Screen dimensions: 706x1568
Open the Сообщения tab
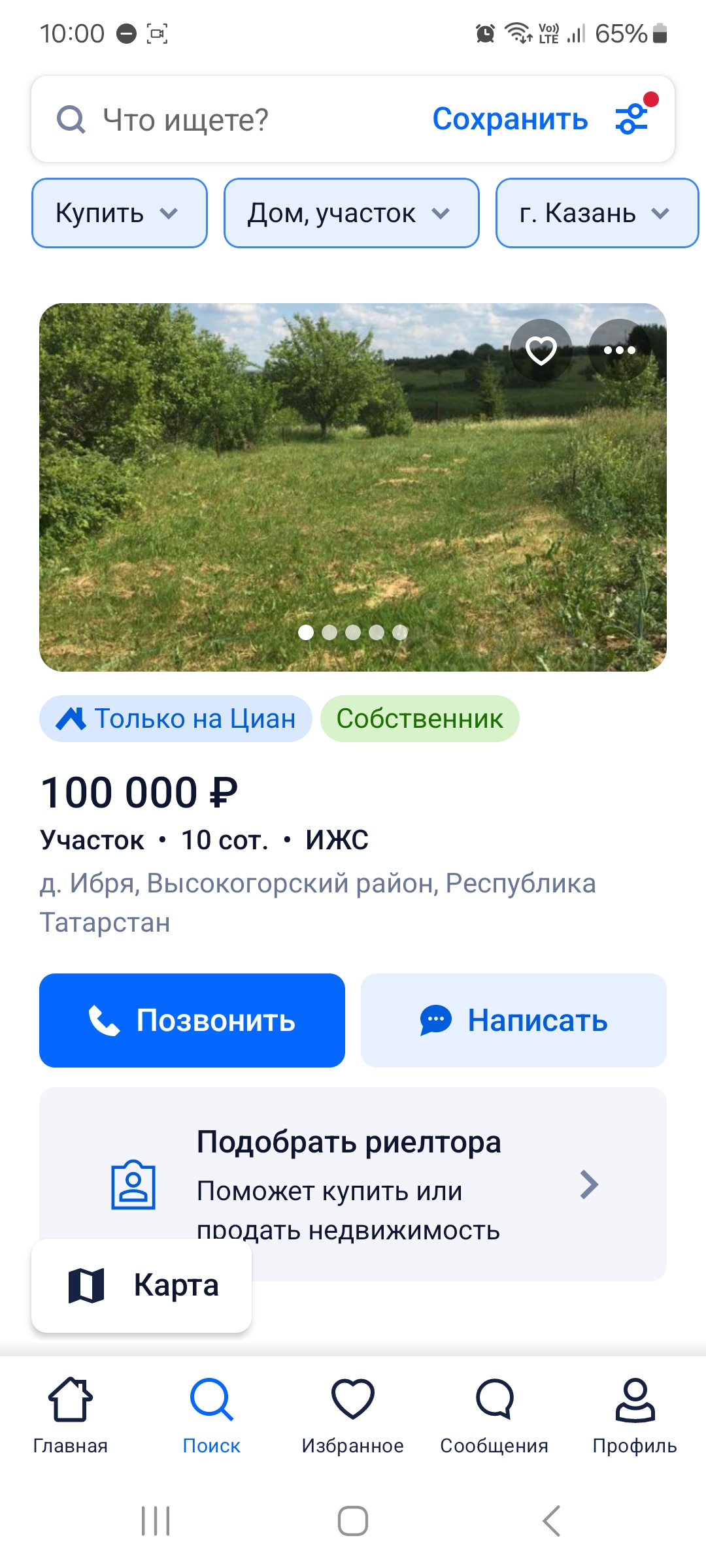494,1415
